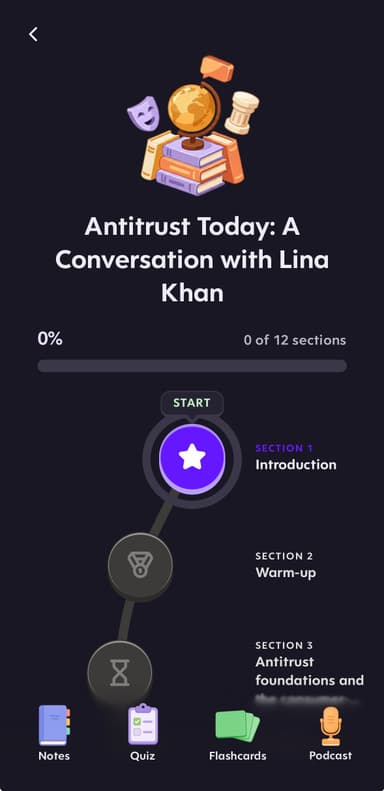
Task: Open Notes from the bottom bar
Action: (54, 732)
